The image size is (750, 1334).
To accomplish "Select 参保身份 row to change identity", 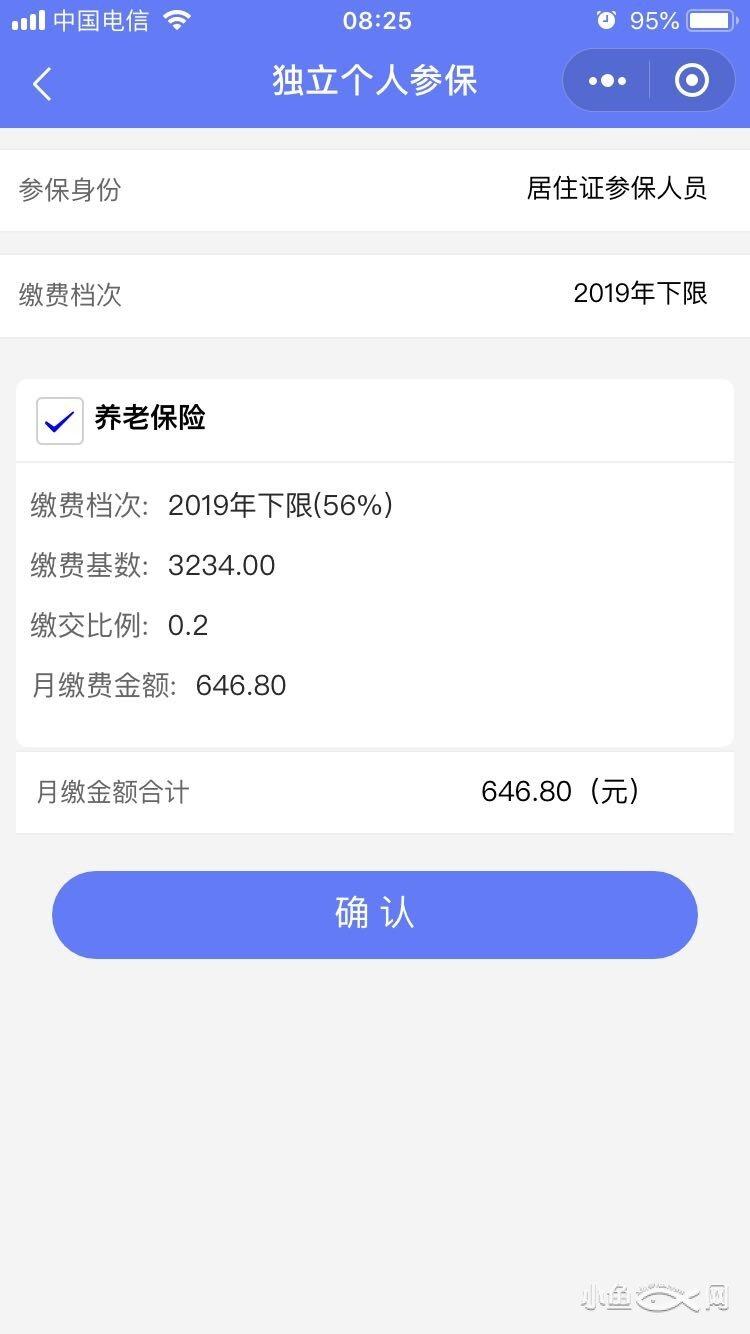I will click(375, 189).
